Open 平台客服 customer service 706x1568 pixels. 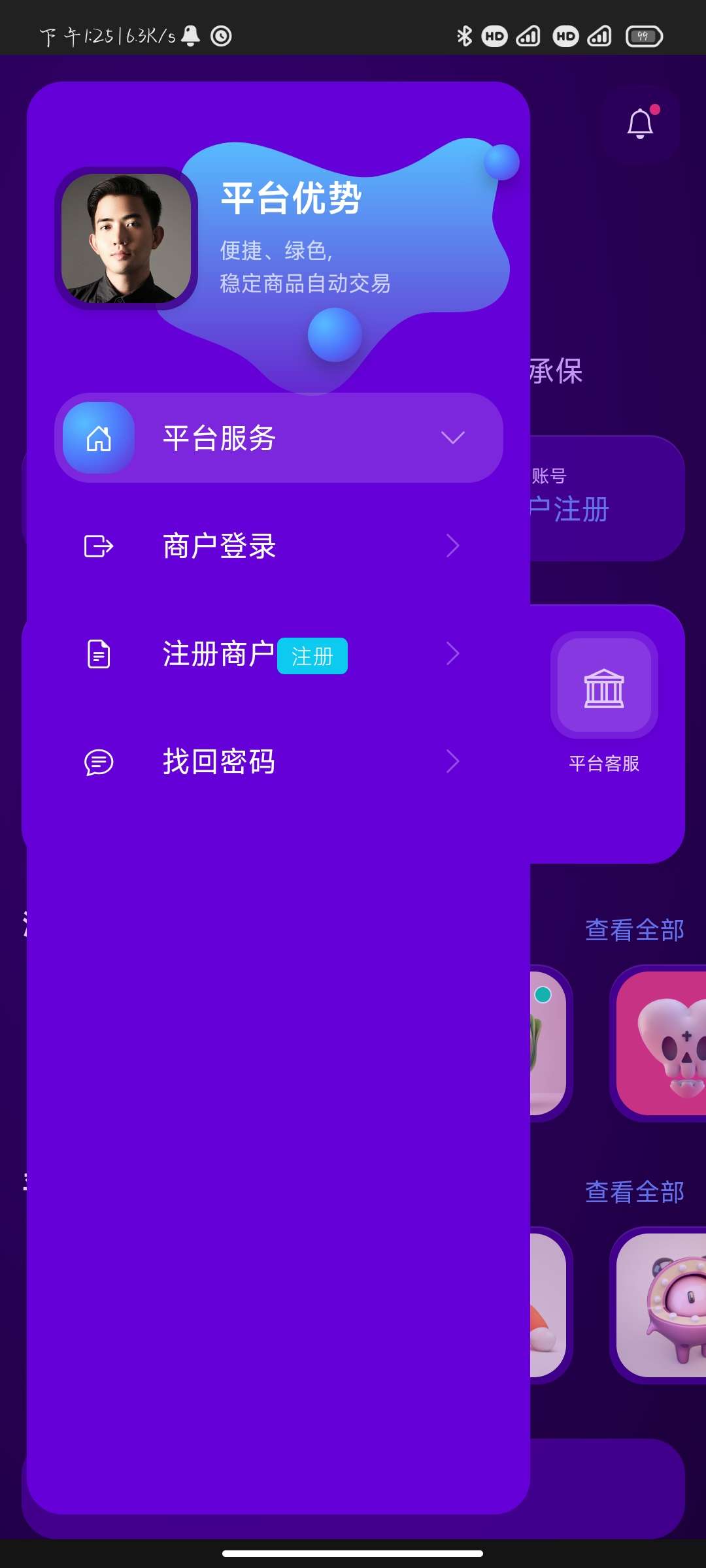tap(604, 702)
